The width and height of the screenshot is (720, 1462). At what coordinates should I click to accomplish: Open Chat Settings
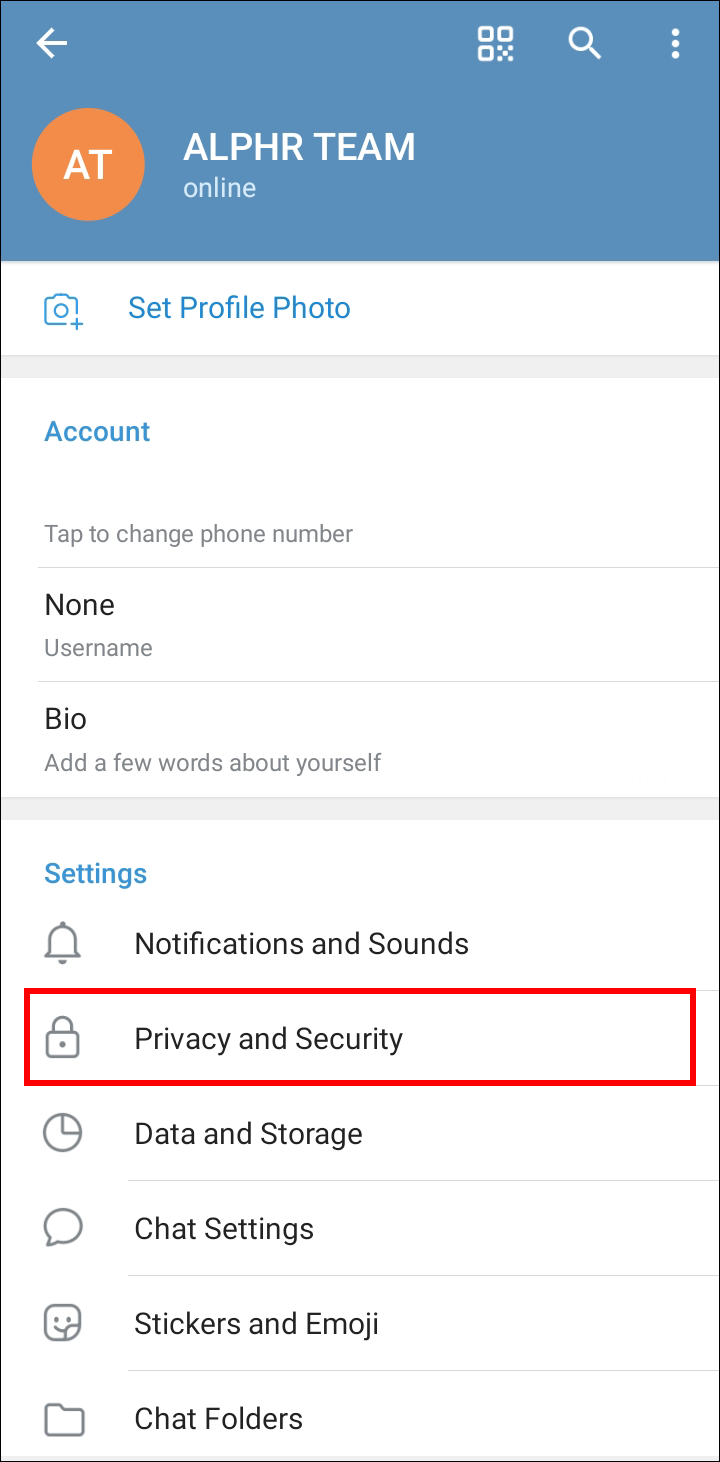[360, 1228]
